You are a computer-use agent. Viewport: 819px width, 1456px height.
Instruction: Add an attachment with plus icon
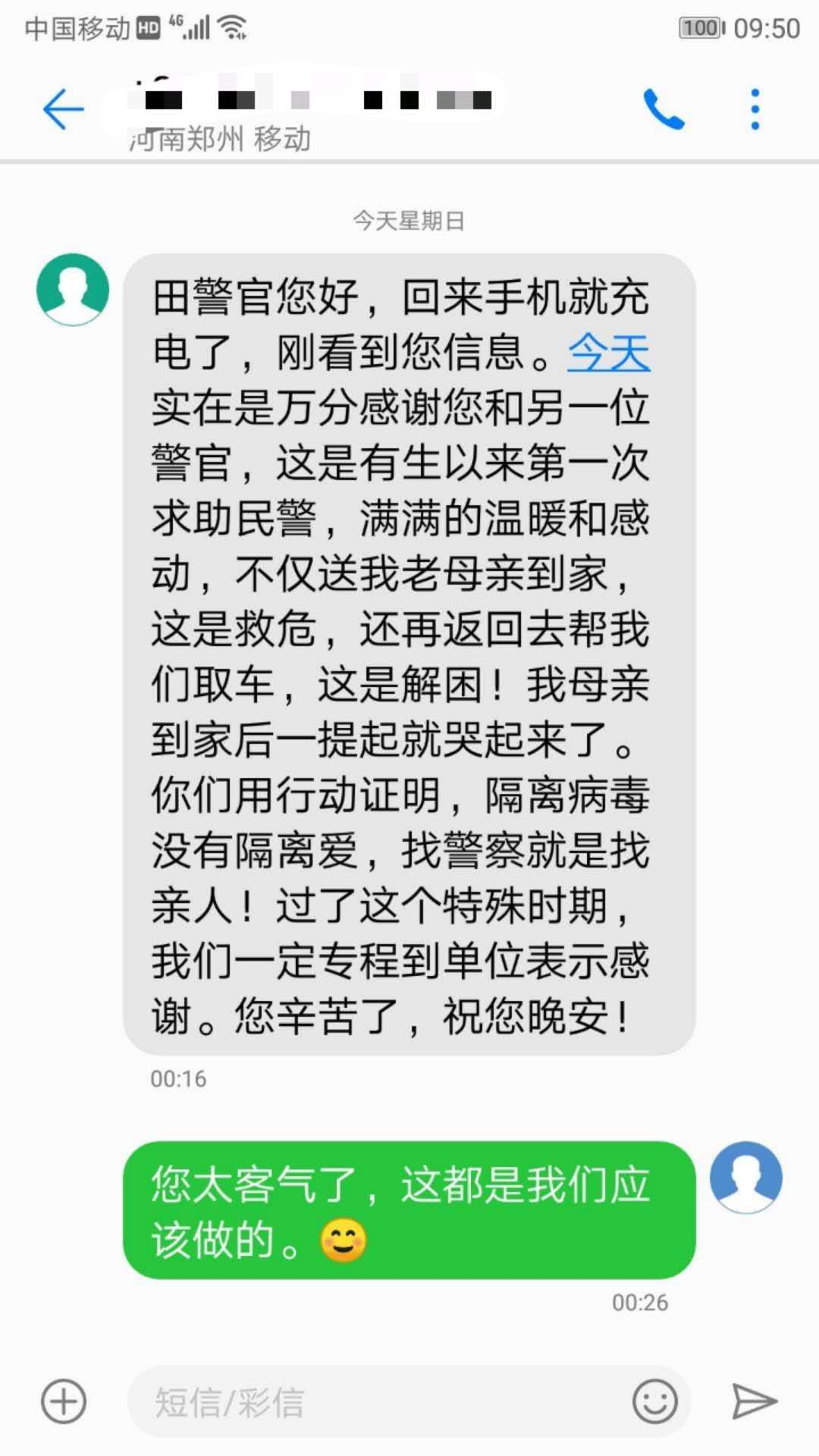pyautogui.click(x=64, y=1401)
